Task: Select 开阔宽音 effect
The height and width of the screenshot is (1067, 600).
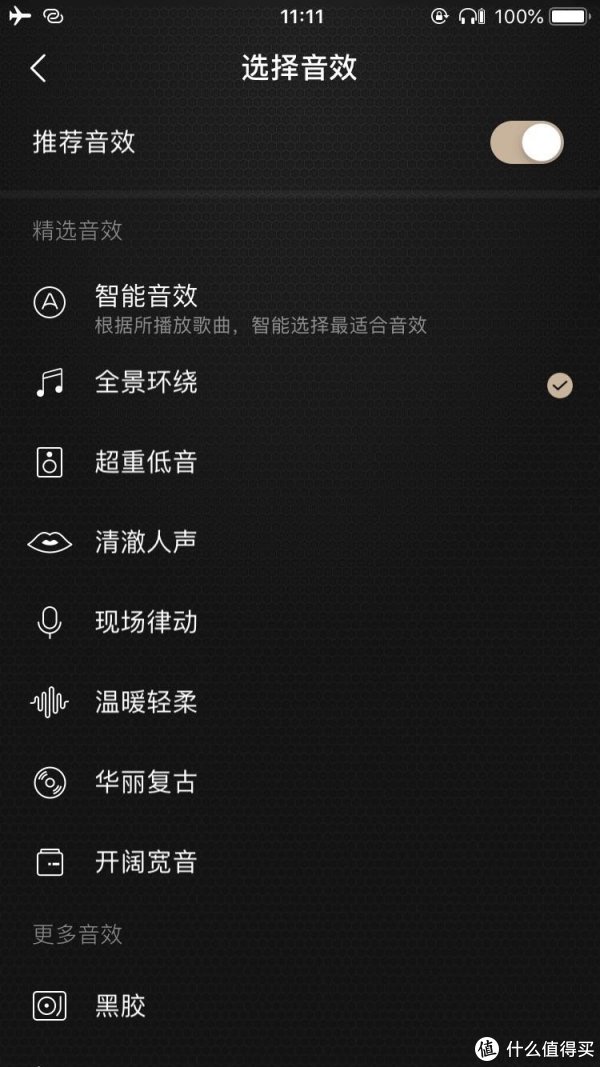Action: pyautogui.click(x=300, y=862)
